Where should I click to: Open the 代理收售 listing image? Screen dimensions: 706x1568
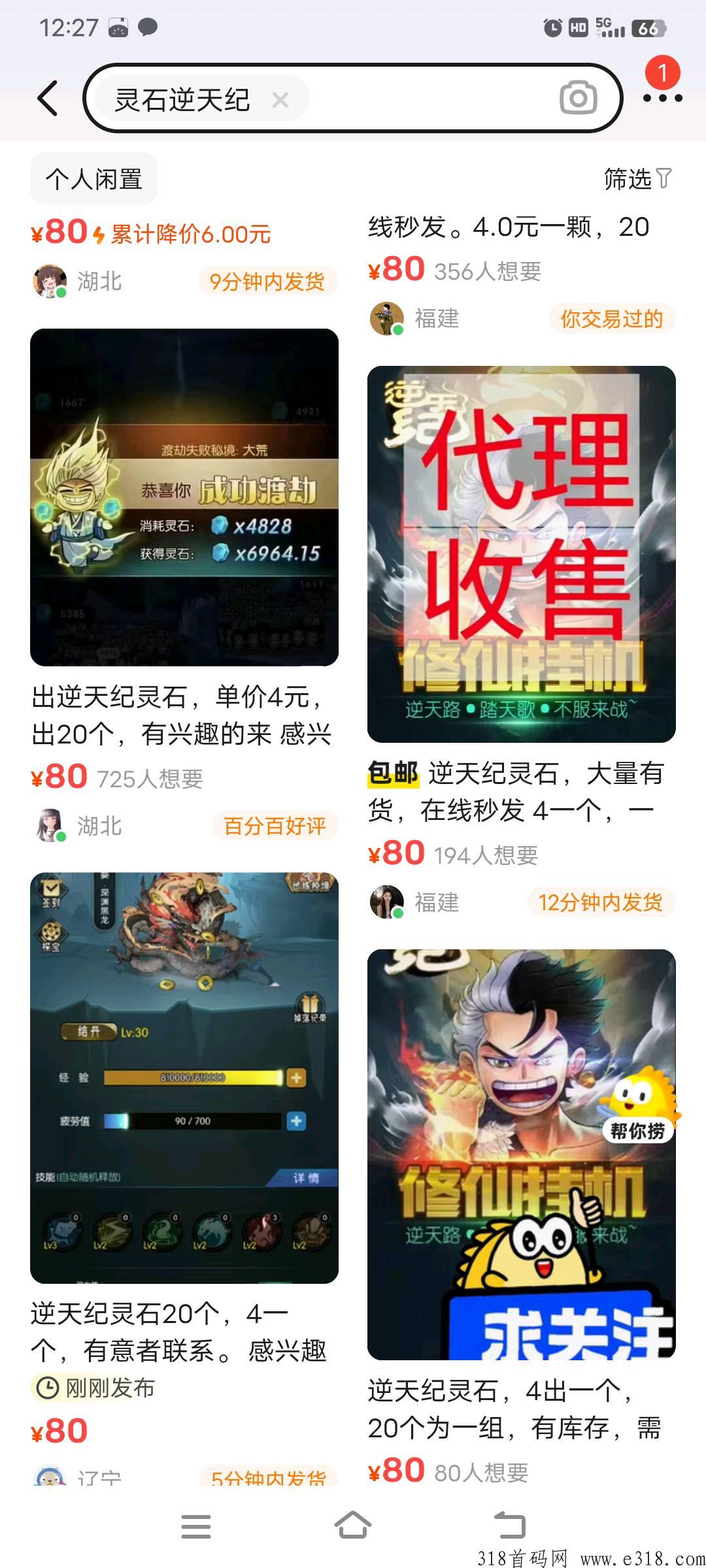click(521, 554)
